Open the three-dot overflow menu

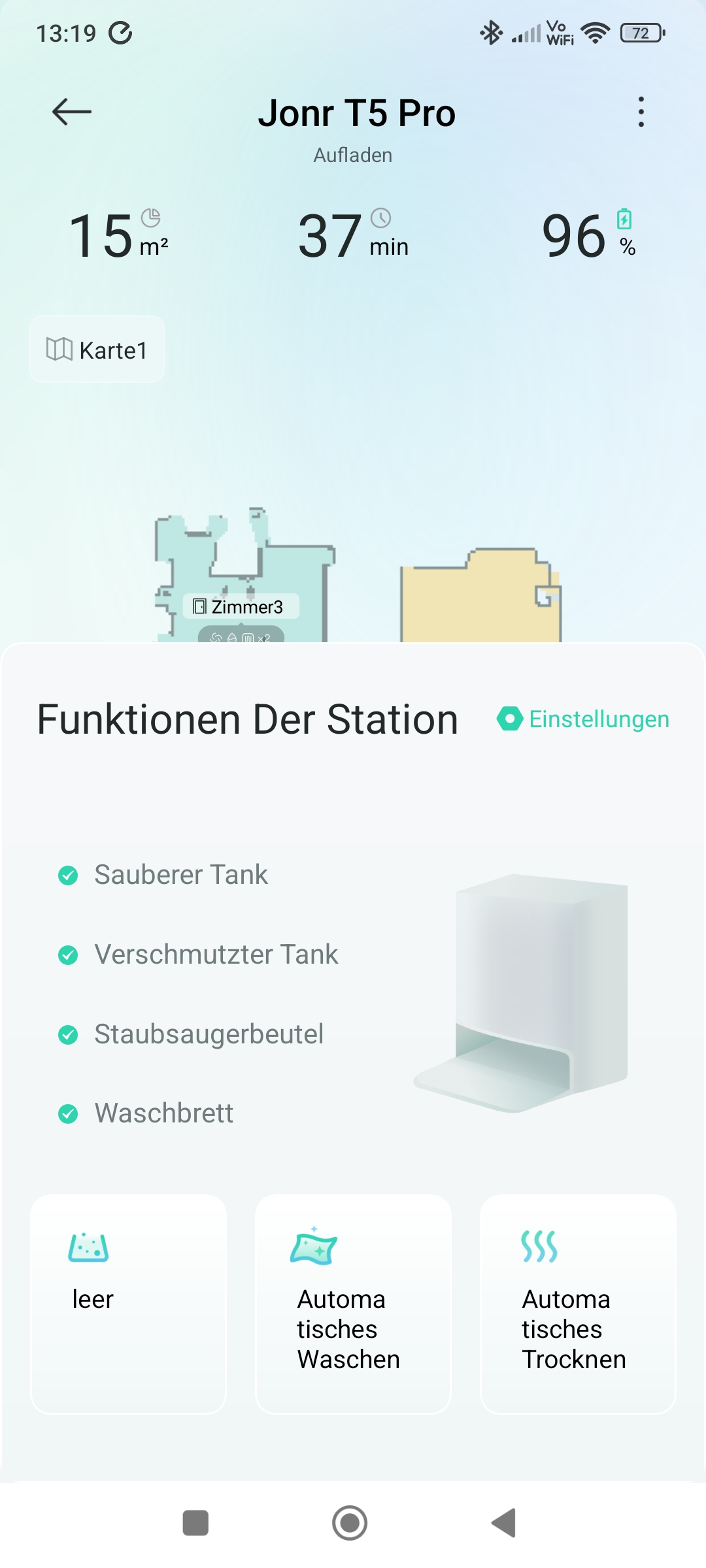pos(641,112)
